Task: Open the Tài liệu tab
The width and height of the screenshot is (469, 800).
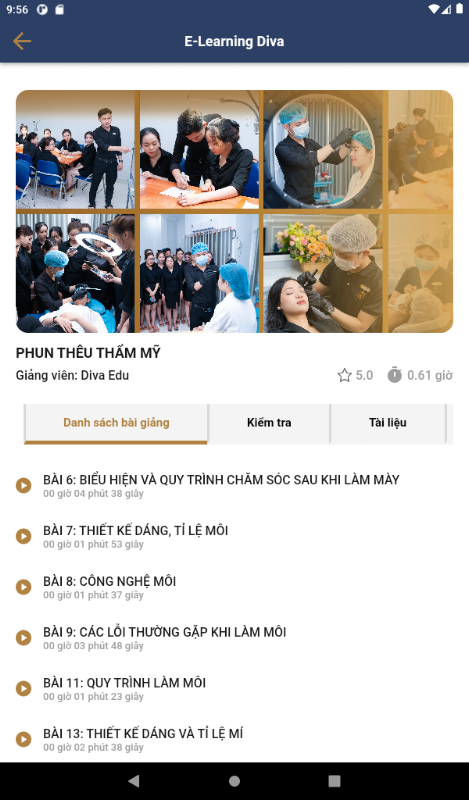Action: point(388,423)
